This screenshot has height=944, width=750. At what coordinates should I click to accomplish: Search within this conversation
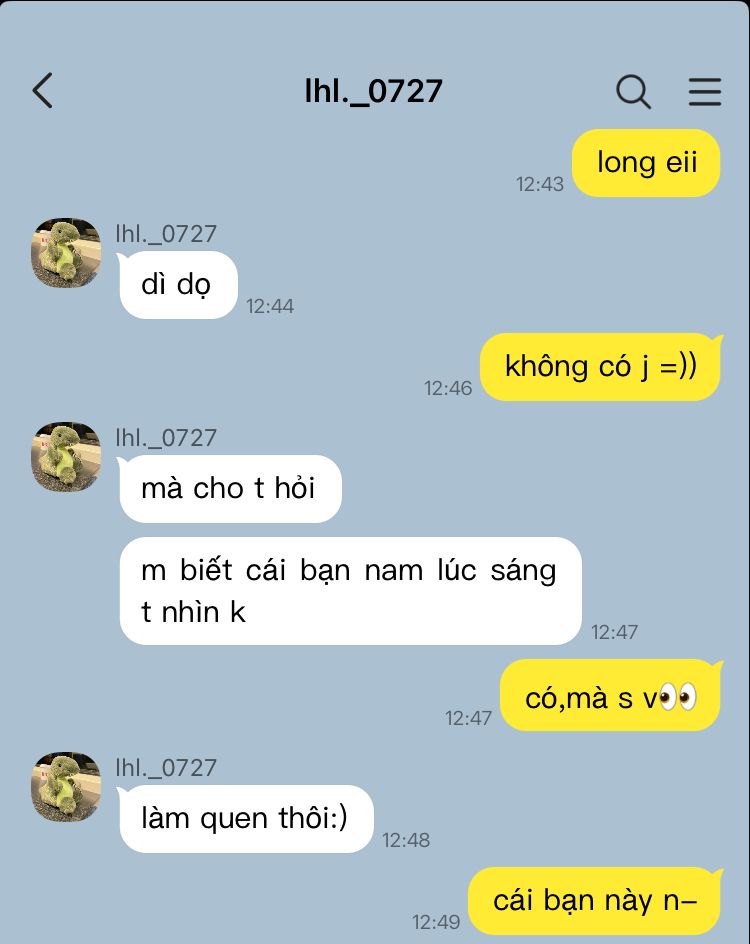tap(633, 91)
